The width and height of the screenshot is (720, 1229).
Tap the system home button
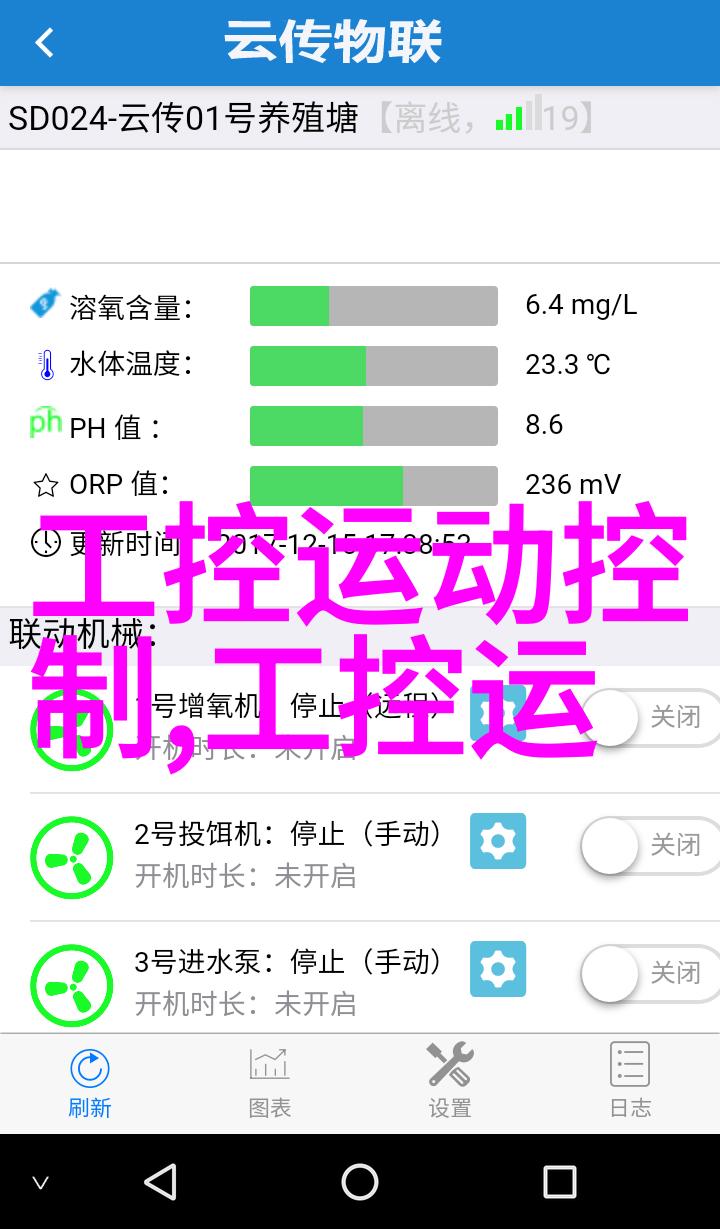coord(360,1182)
